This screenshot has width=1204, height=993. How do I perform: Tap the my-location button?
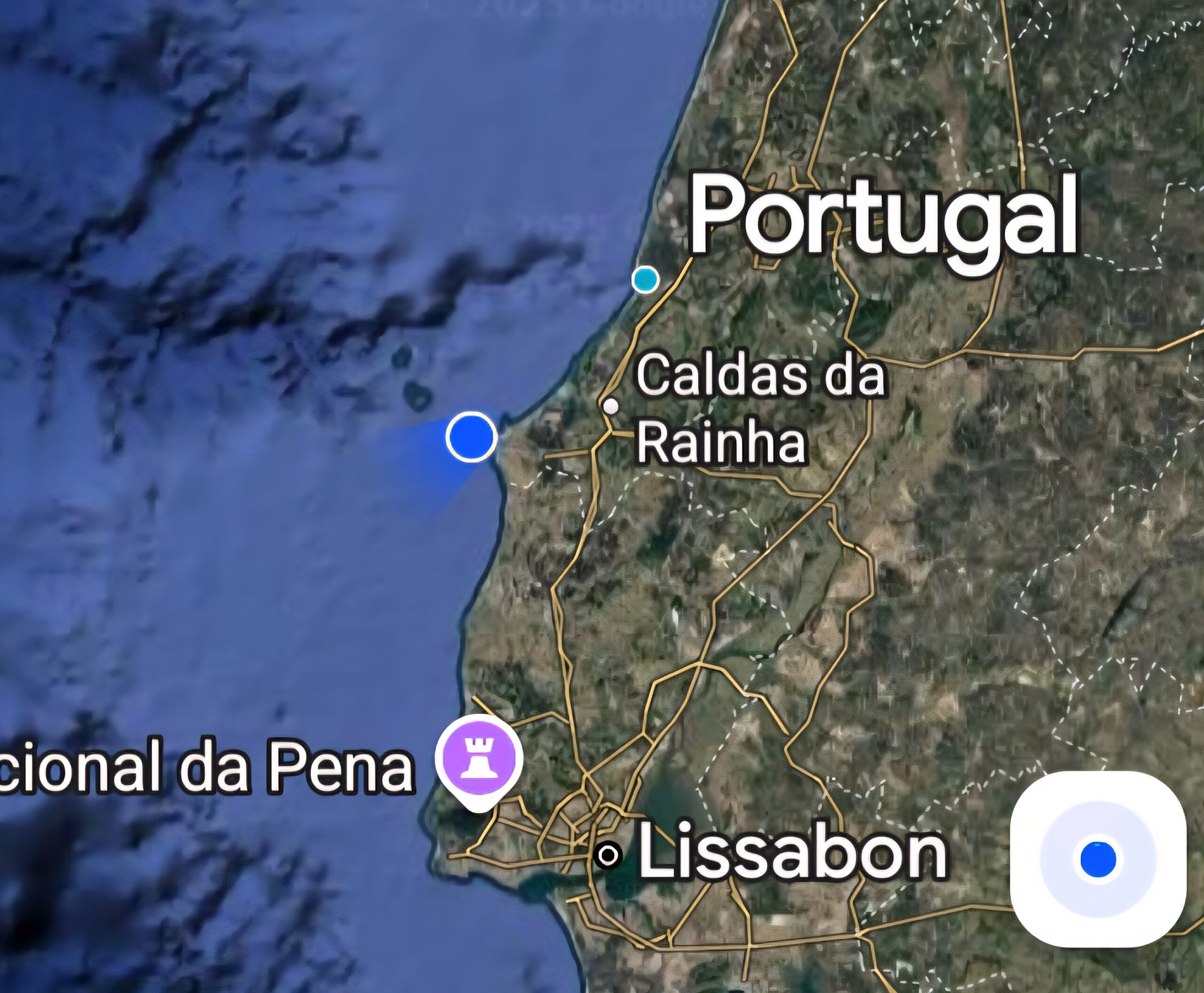(x=1098, y=859)
